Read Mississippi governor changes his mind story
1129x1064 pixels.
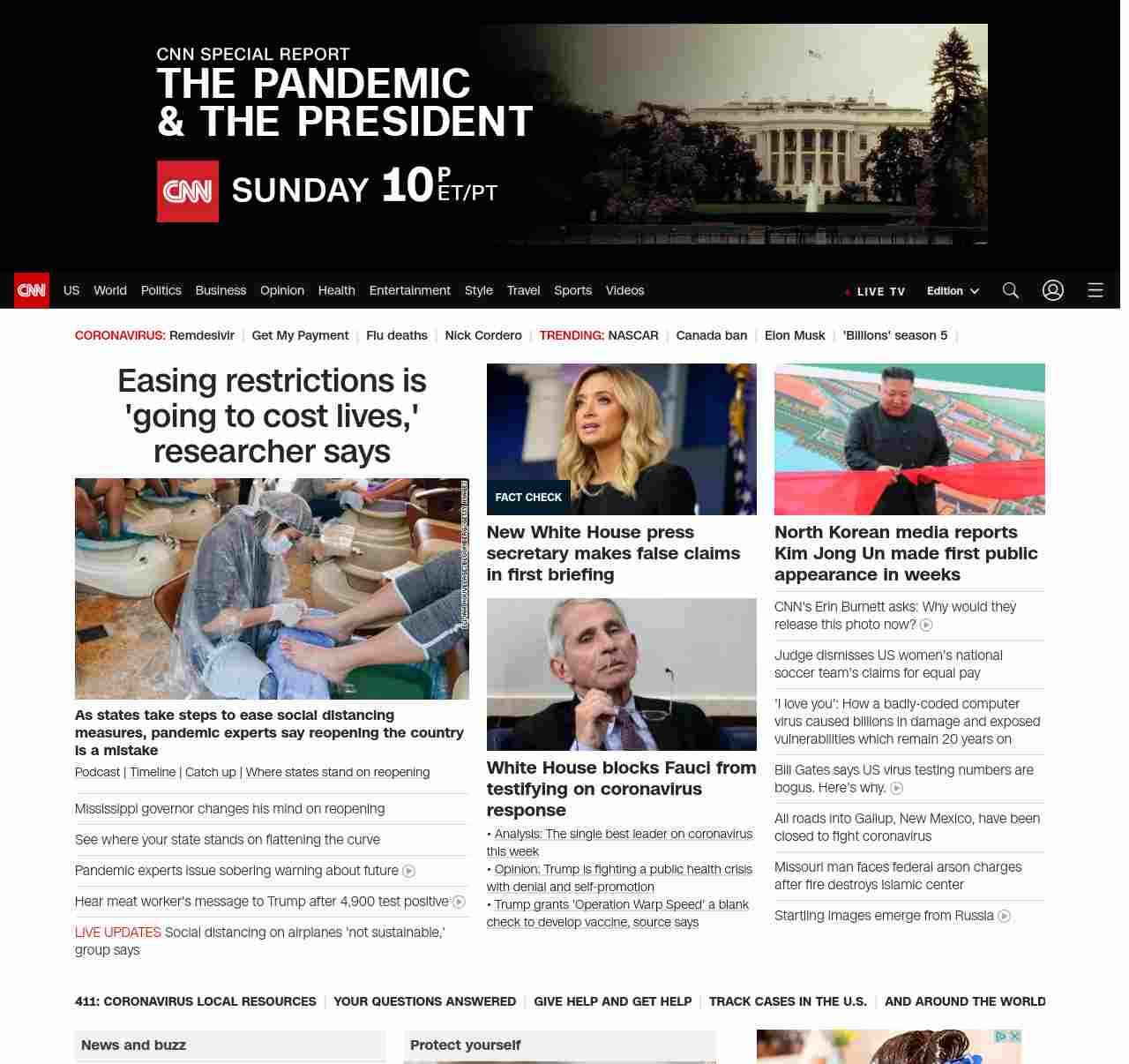229,809
